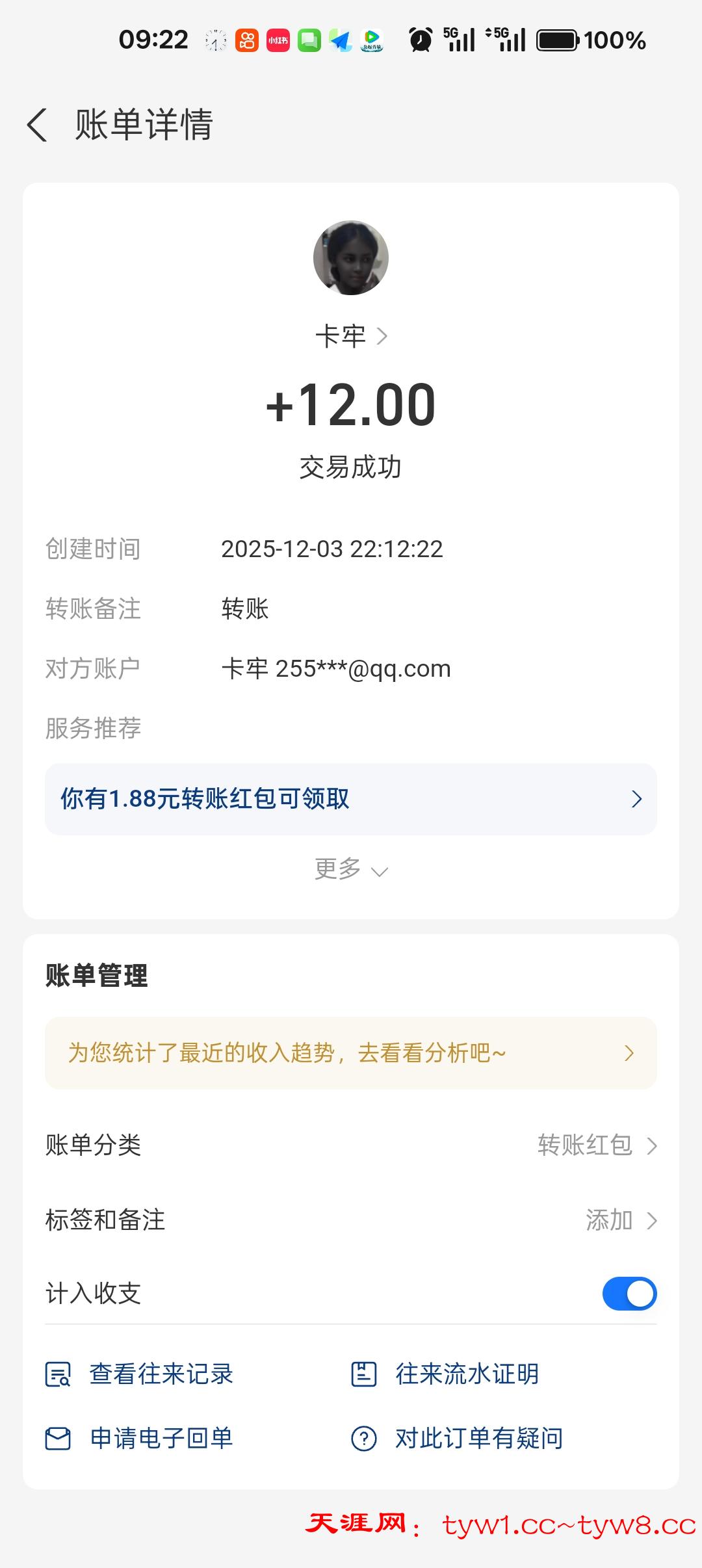
Task: Toggle 计入收支 switch off
Action: (x=629, y=1294)
